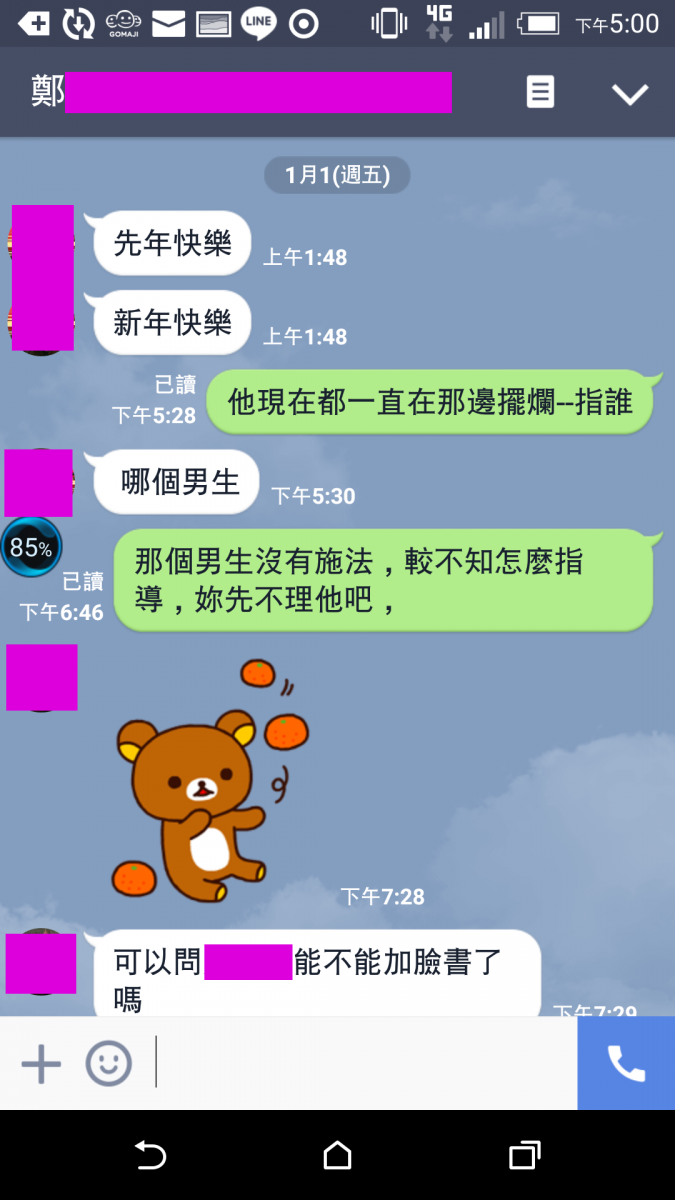Tap the 85% floating battery bubble
This screenshot has width=675, height=1200.
pos(31,548)
